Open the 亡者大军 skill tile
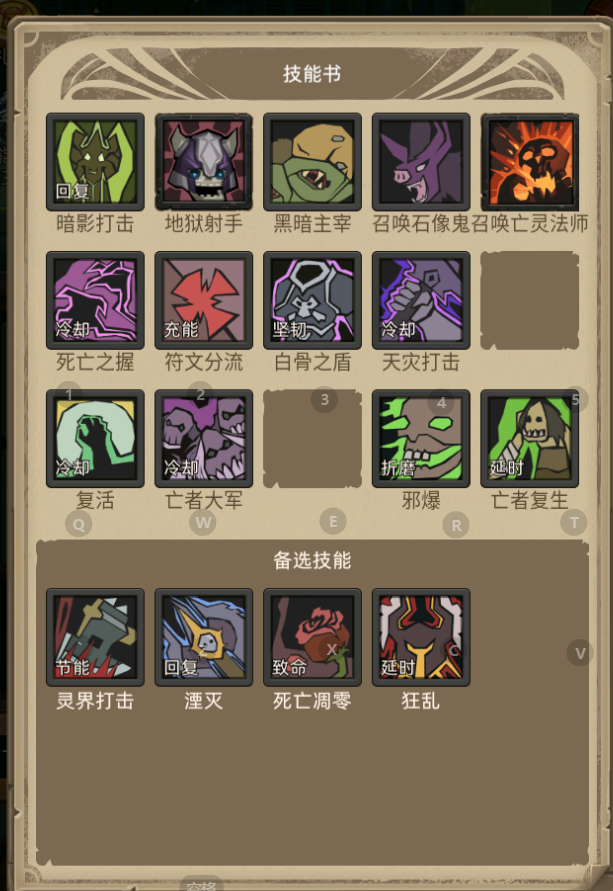The width and height of the screenshot is (613, 891). 203,438
